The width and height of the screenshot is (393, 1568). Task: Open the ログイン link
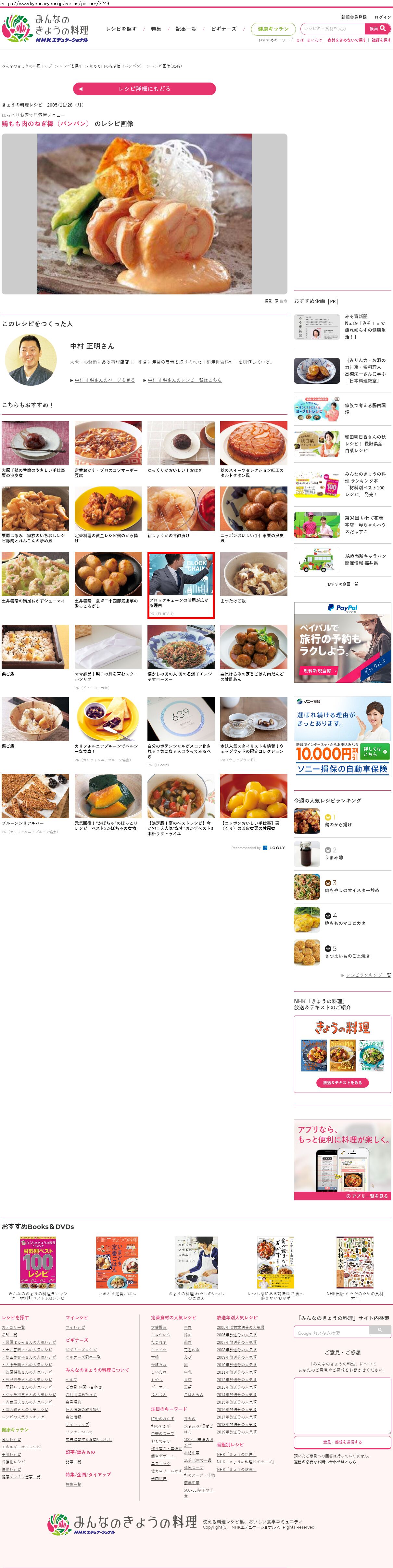point(383,17)
